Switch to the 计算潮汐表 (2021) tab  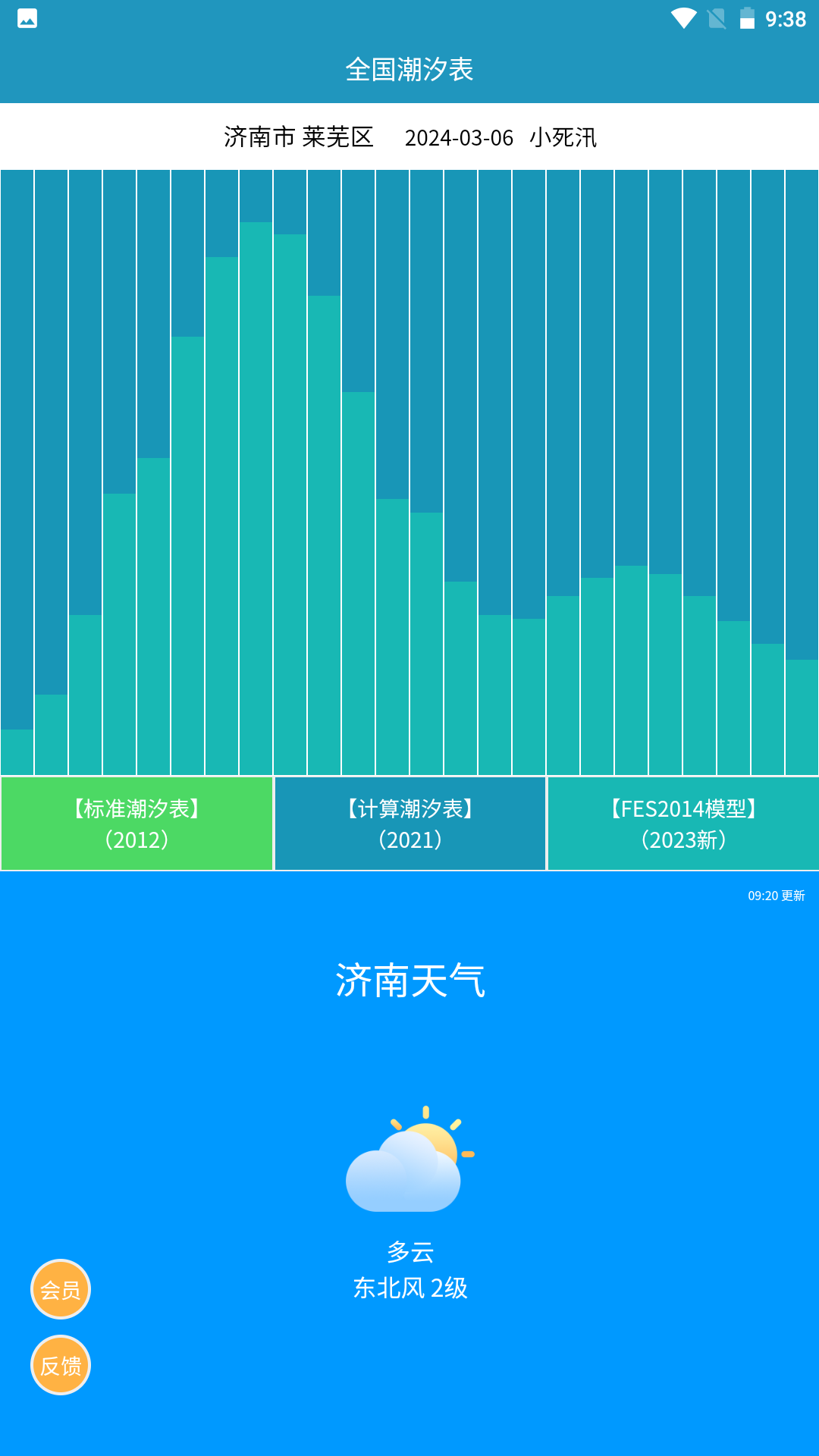[x=409, y=823]
